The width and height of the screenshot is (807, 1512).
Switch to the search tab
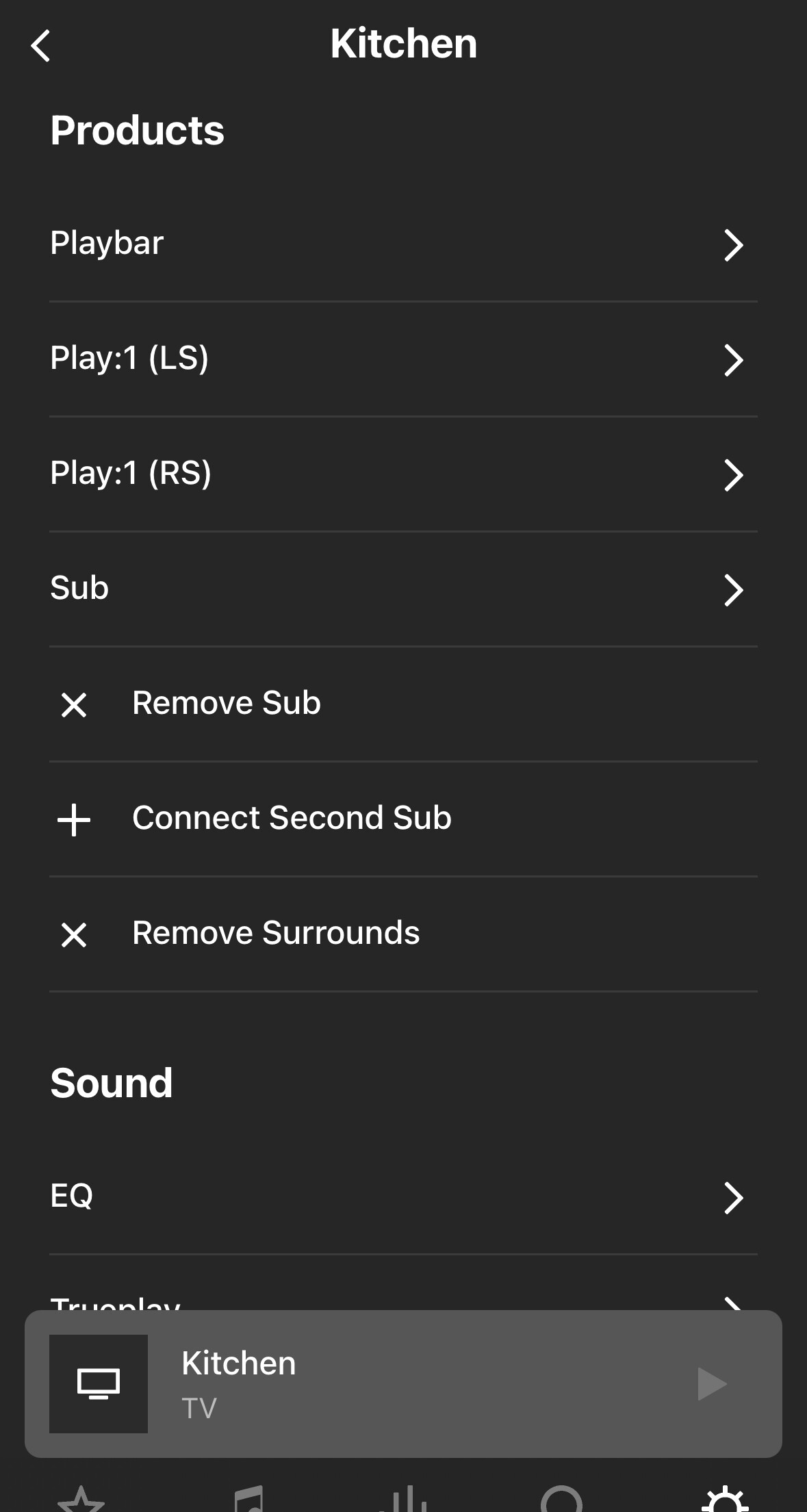[x=561, y=1499]
